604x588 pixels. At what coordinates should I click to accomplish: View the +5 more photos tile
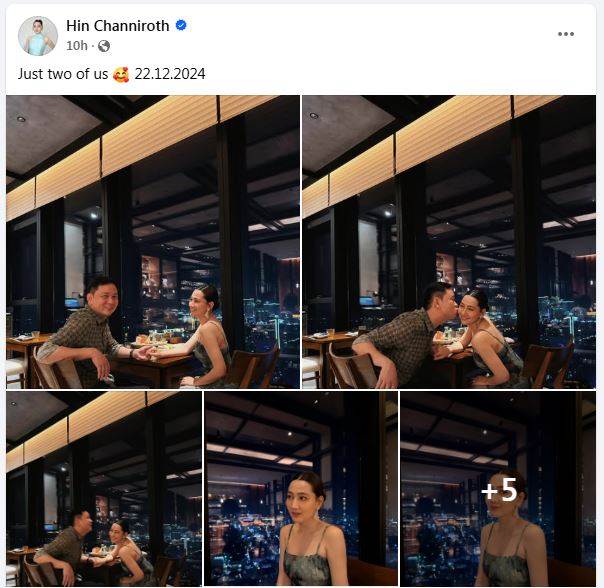click(x=498, y=488)
